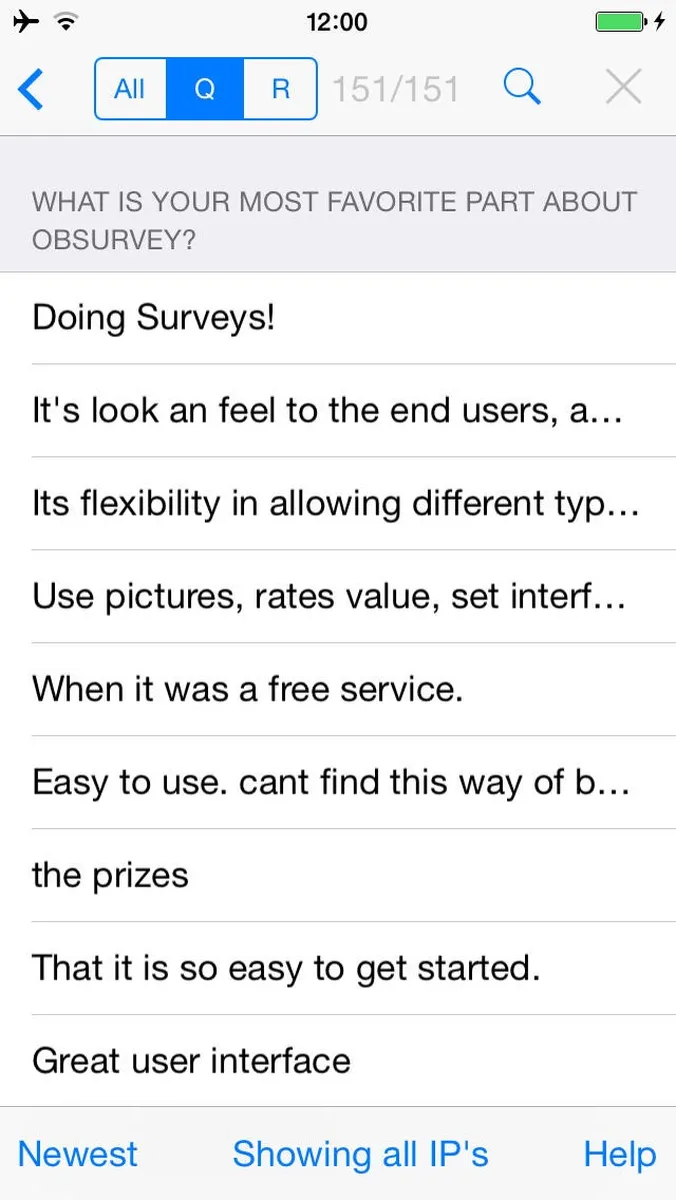Open the "Doing Surveys!" response
The width and height of the screenshot is (676, 1200).
[338, 318]
